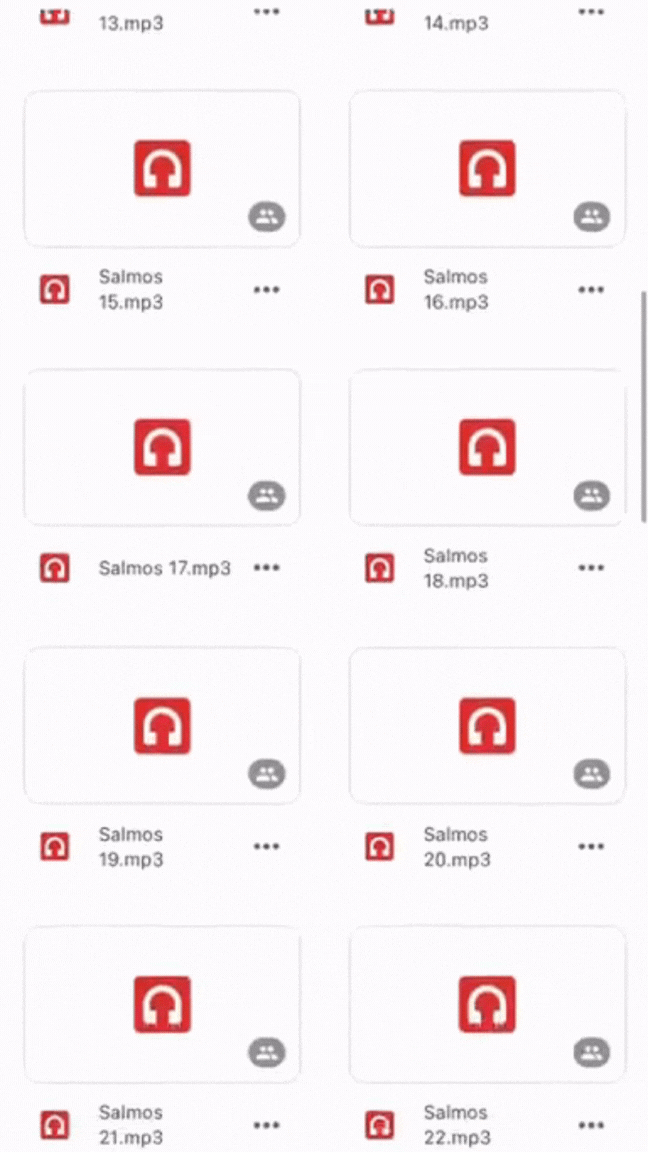Open the Salmos 16.mp3 file tile
The height and width of the screenshot is (1152, 648).
coord(487,169)
